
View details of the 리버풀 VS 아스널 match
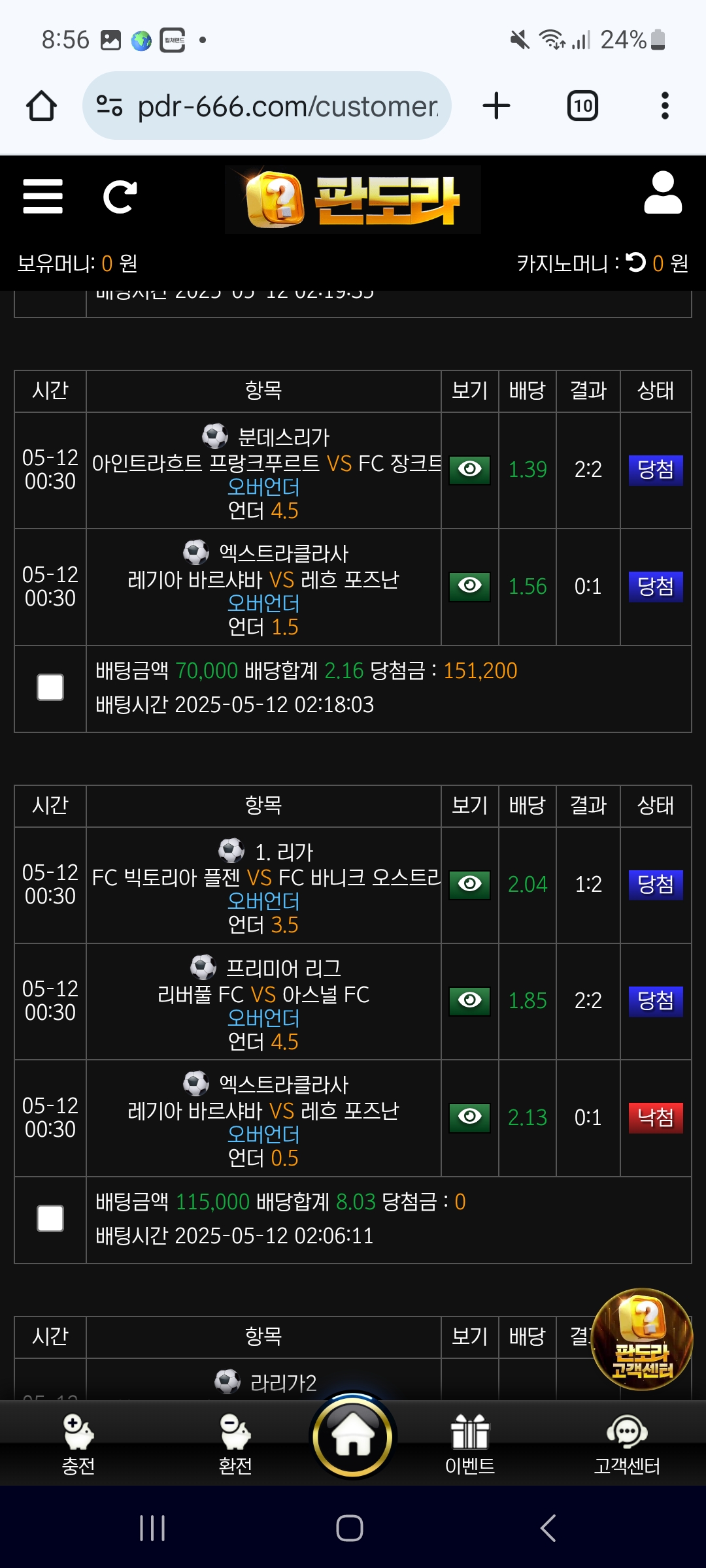pos(469,1001)
